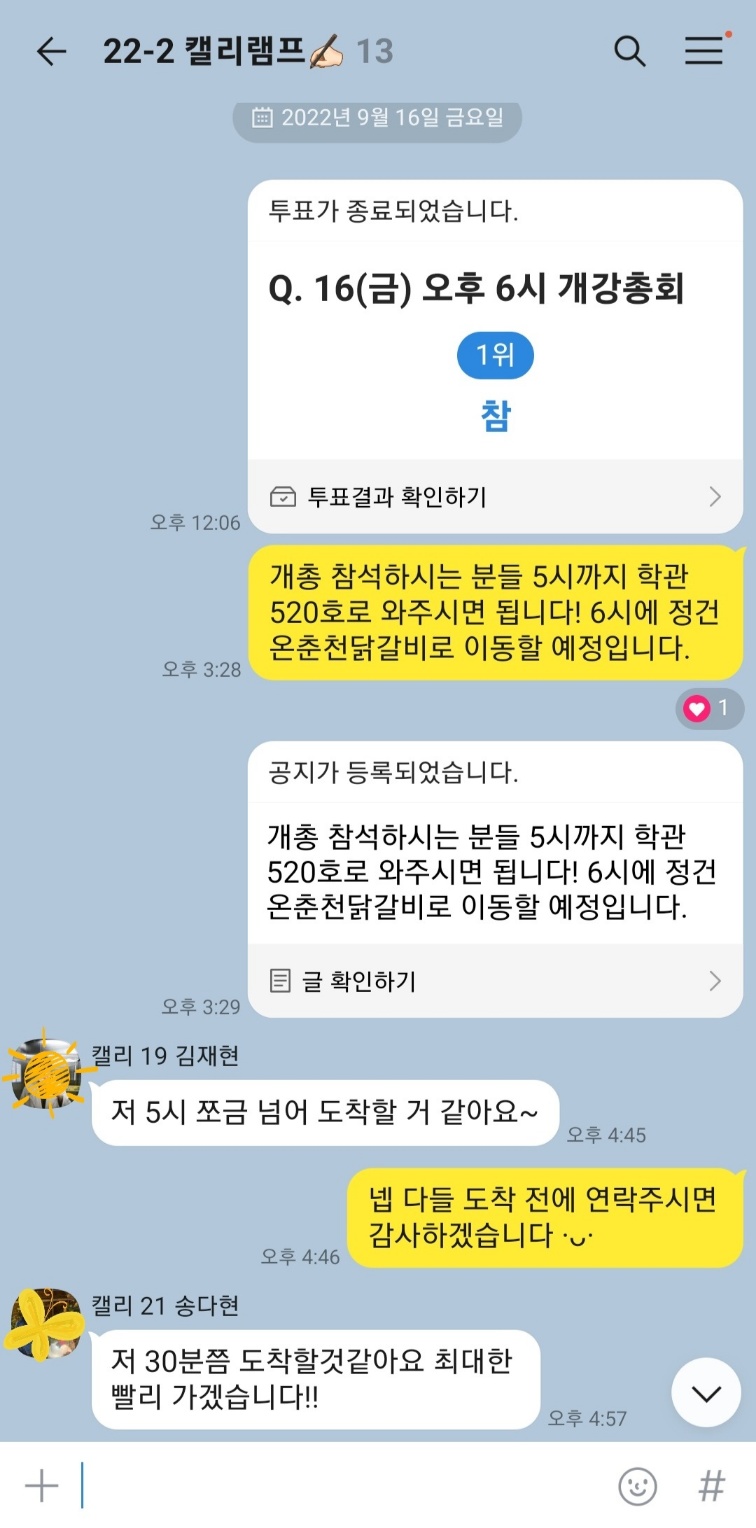Image resolution: width=756 pixels, height=1528 pixels.
Task: Focus the message input field
Action: (x=340, y=1486)
